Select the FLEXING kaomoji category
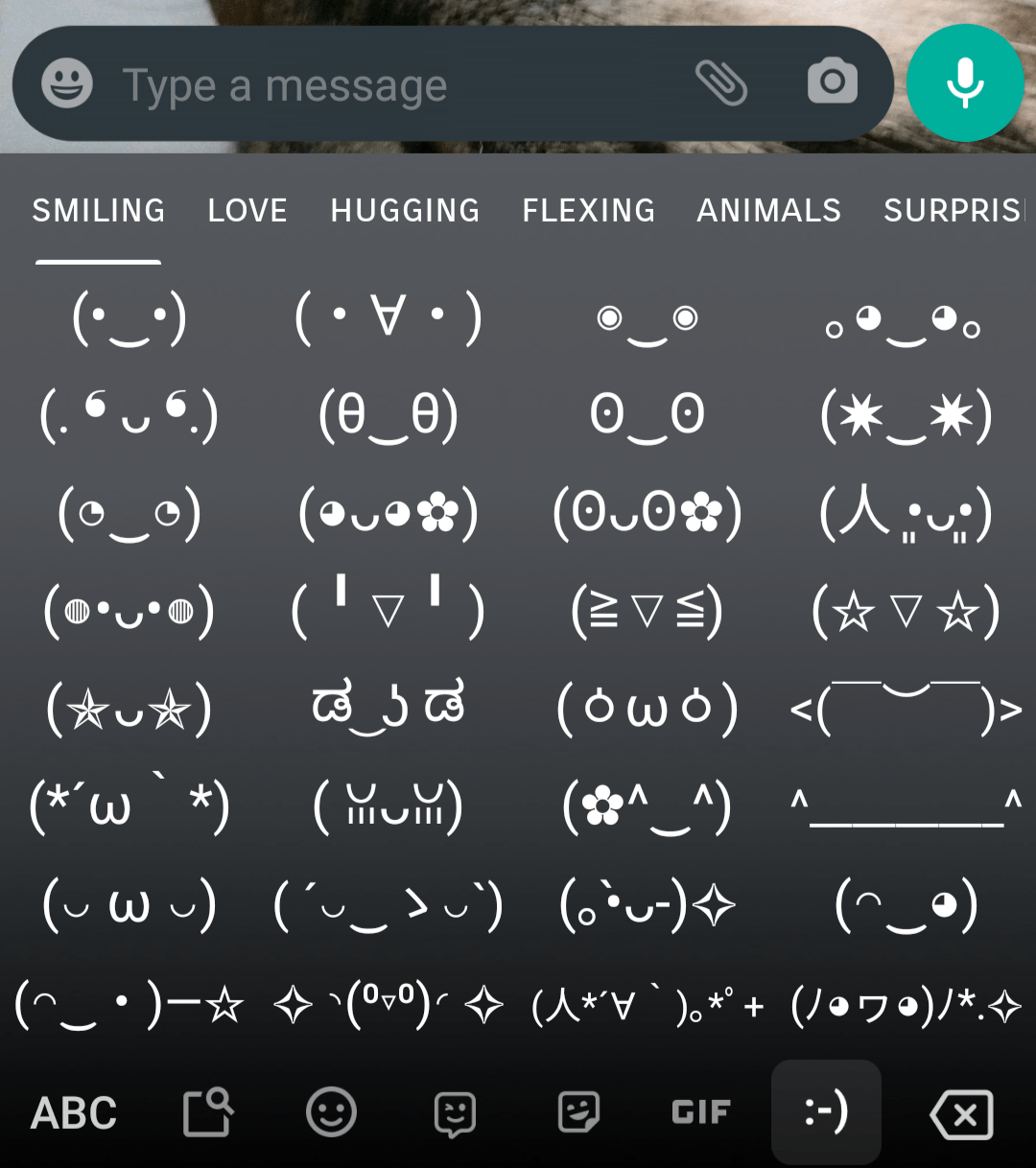The height and width of the screenshot is (1168, 1036). pos(588,210)
